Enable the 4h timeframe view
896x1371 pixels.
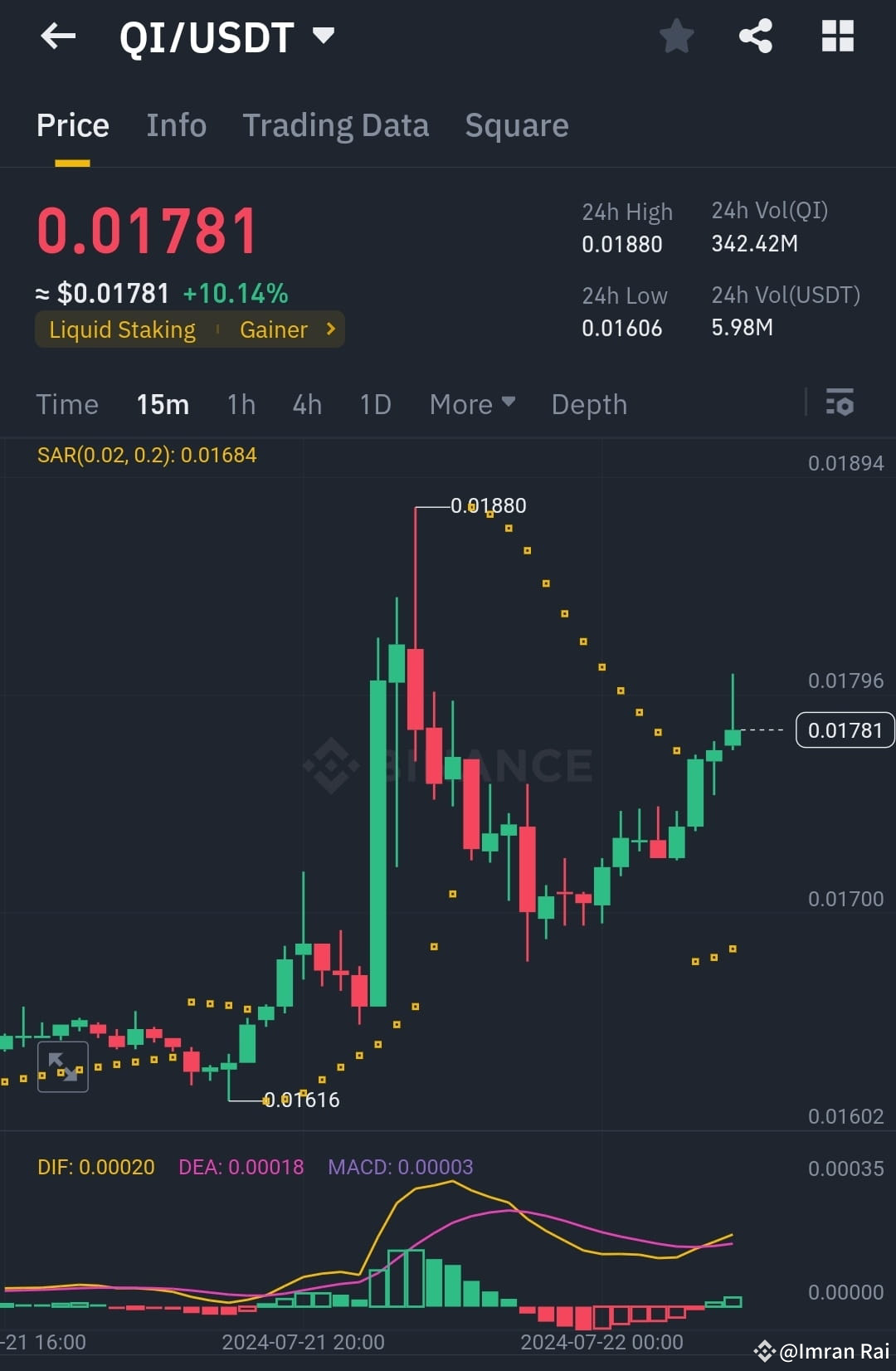[306, 404]
